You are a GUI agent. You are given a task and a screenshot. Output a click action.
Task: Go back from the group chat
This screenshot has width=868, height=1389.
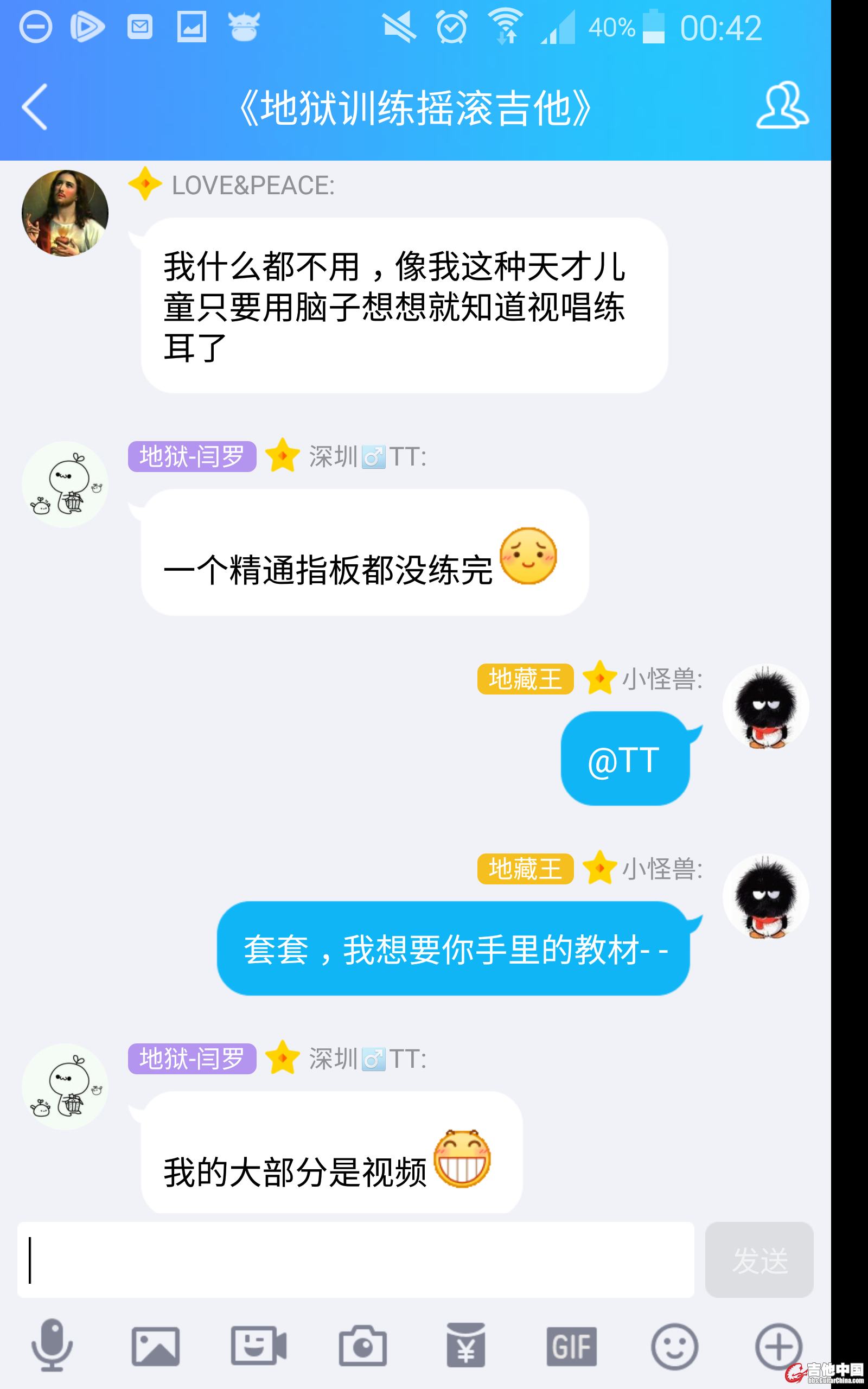[x=34, y=107]
